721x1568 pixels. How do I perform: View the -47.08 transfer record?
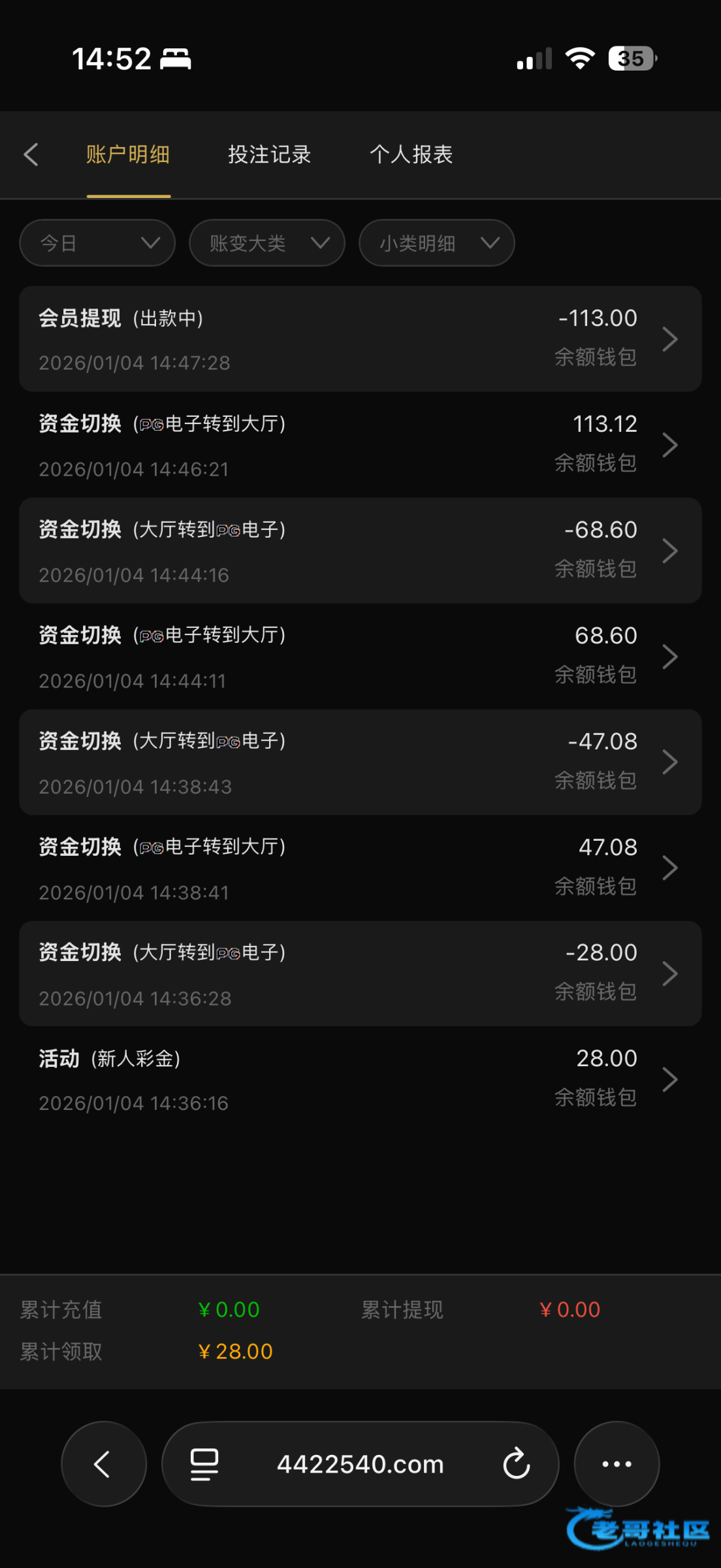coord(360,762)
